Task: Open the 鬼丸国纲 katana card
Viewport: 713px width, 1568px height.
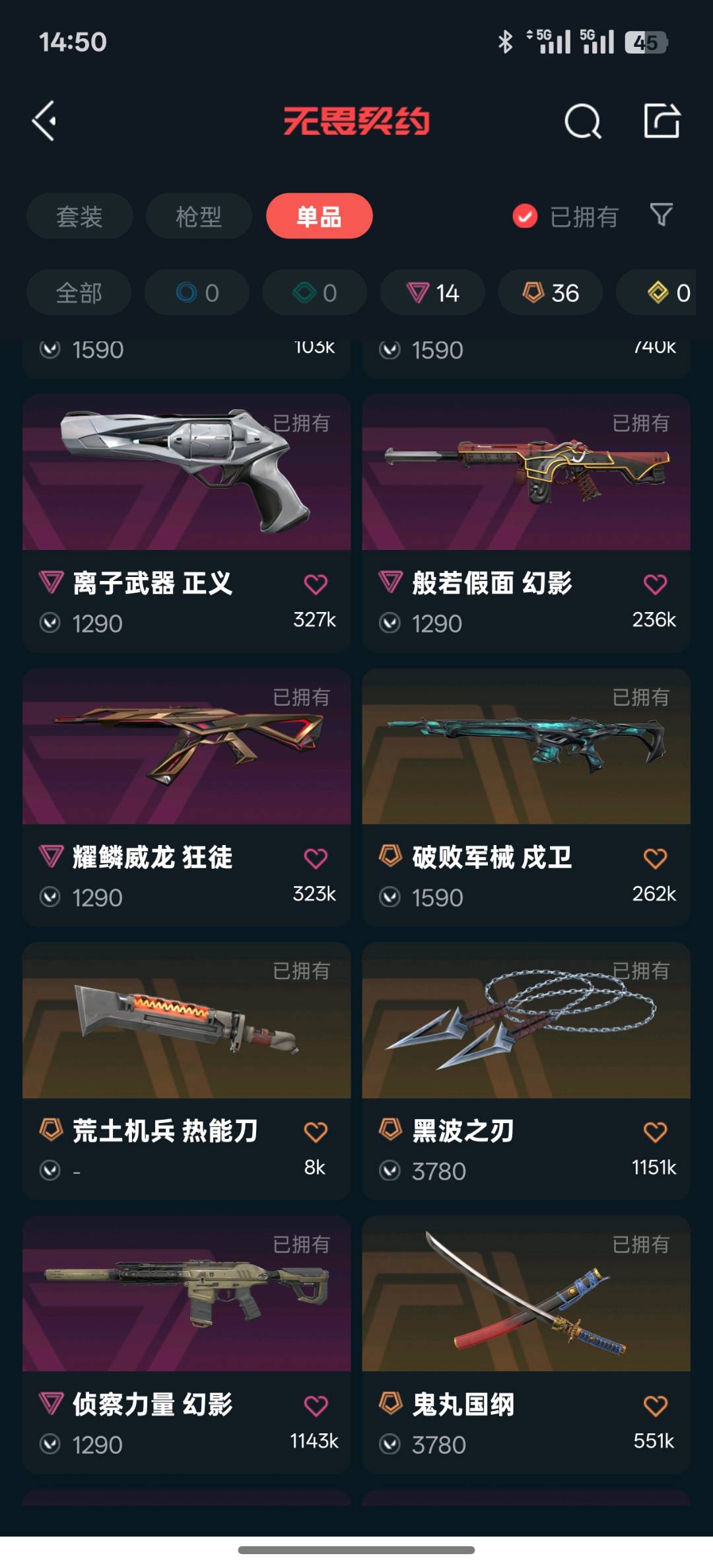Action: [x=526, y=1345]
